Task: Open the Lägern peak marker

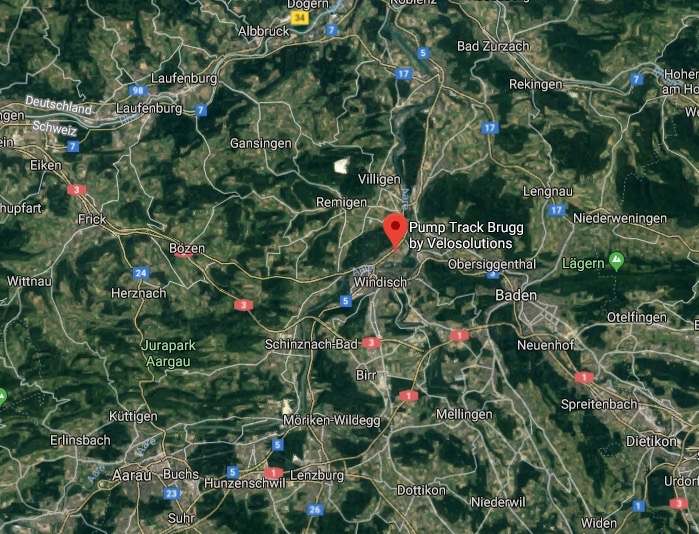Action: (x=617, y=262)
